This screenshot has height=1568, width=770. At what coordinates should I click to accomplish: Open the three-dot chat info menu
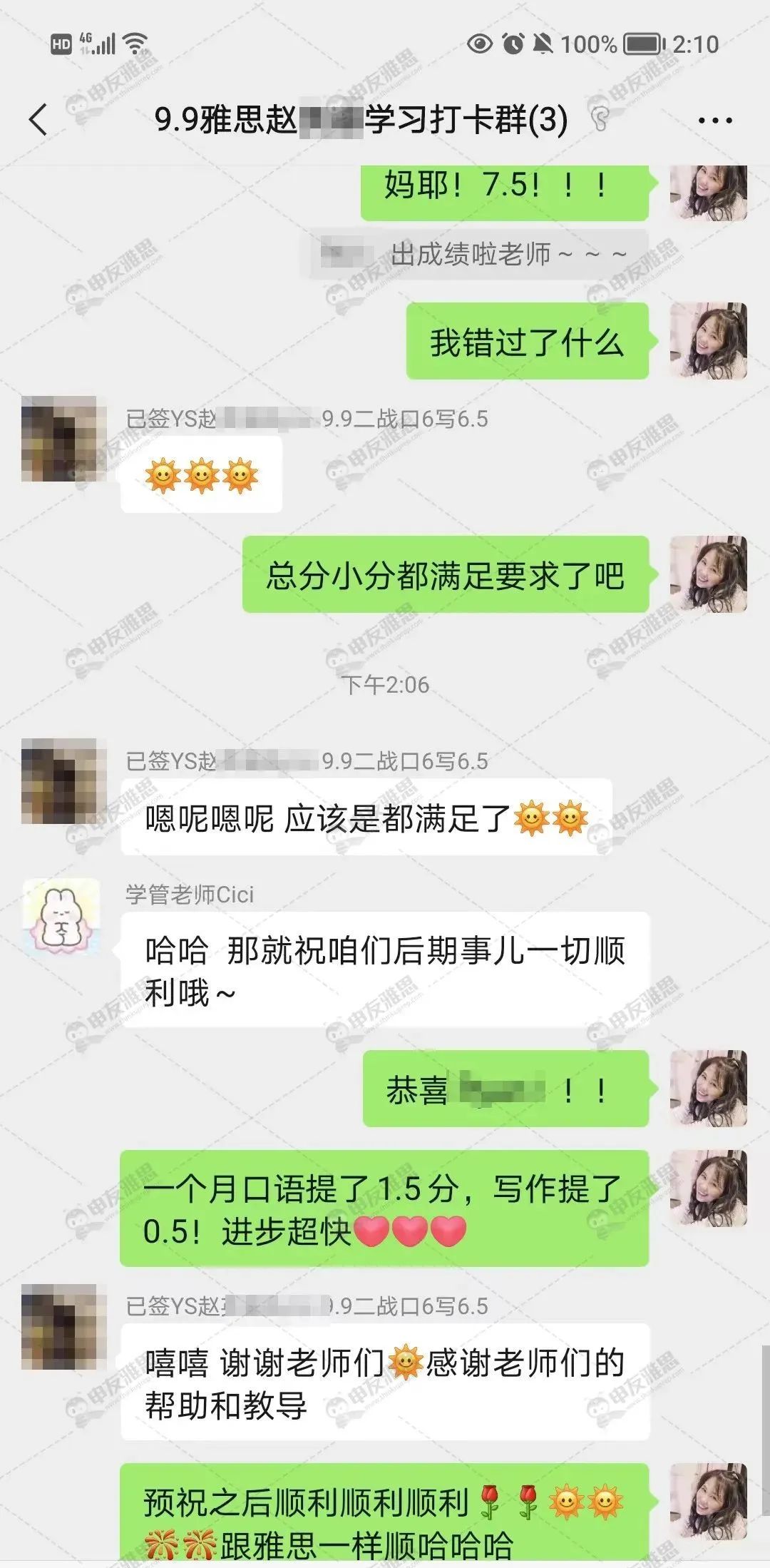coord(715,121)
